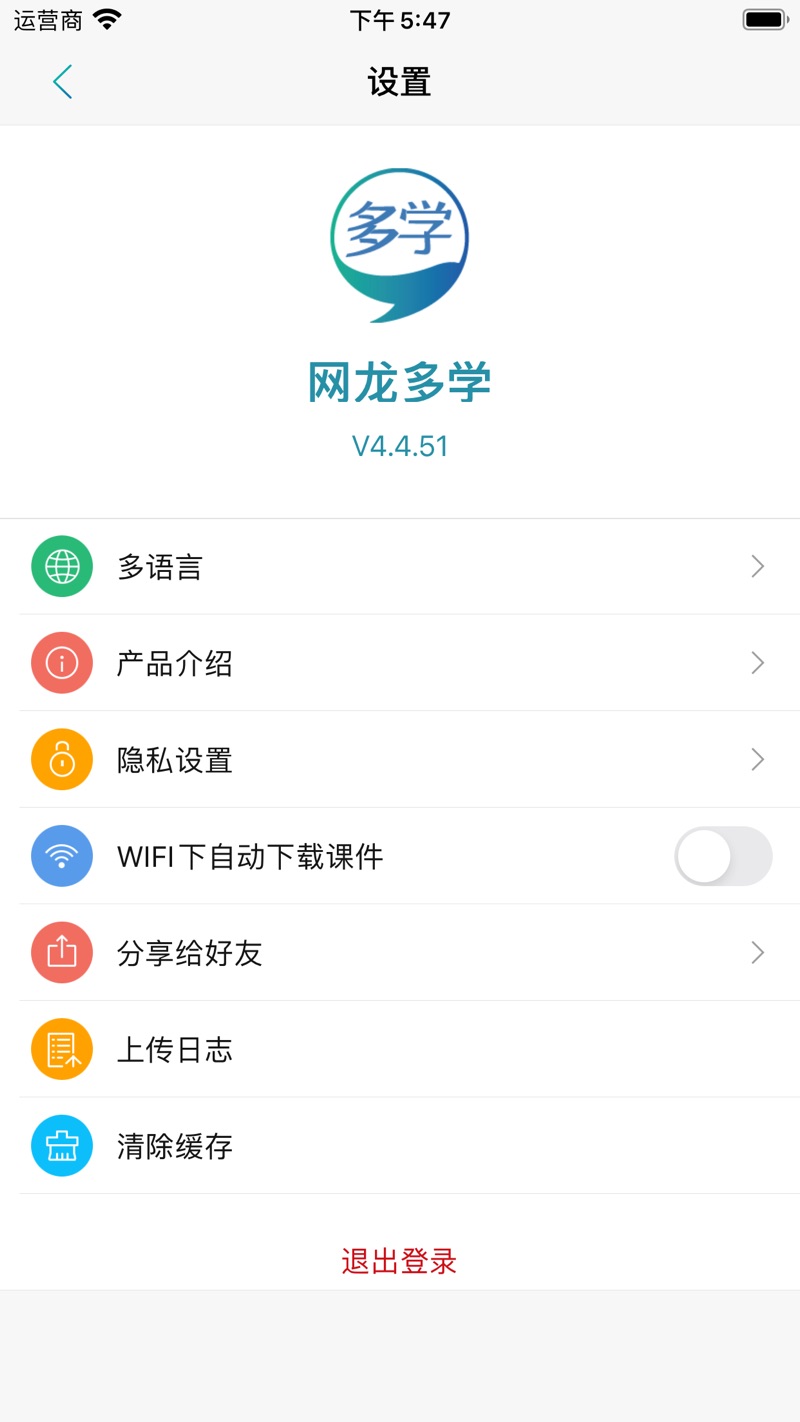Image resolution: width=800 pixels, height=1422 pixels.
Task: Expand the 多语言 row chevron
Action: coord(757,566)
